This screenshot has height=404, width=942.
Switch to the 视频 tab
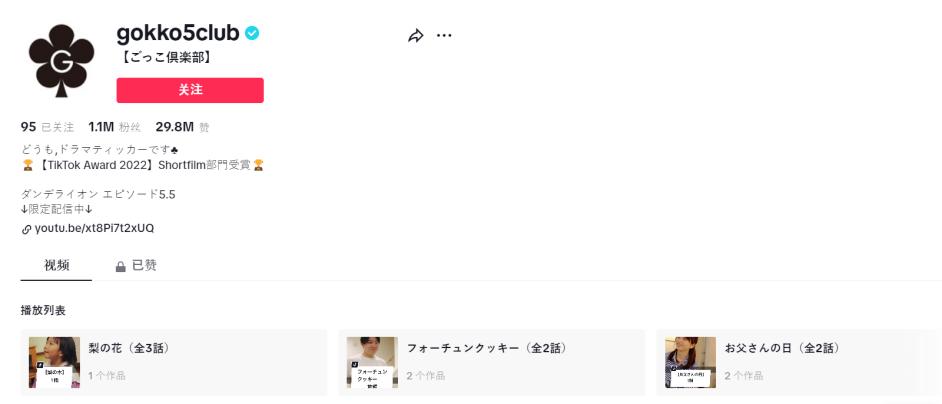coord(56,265)
